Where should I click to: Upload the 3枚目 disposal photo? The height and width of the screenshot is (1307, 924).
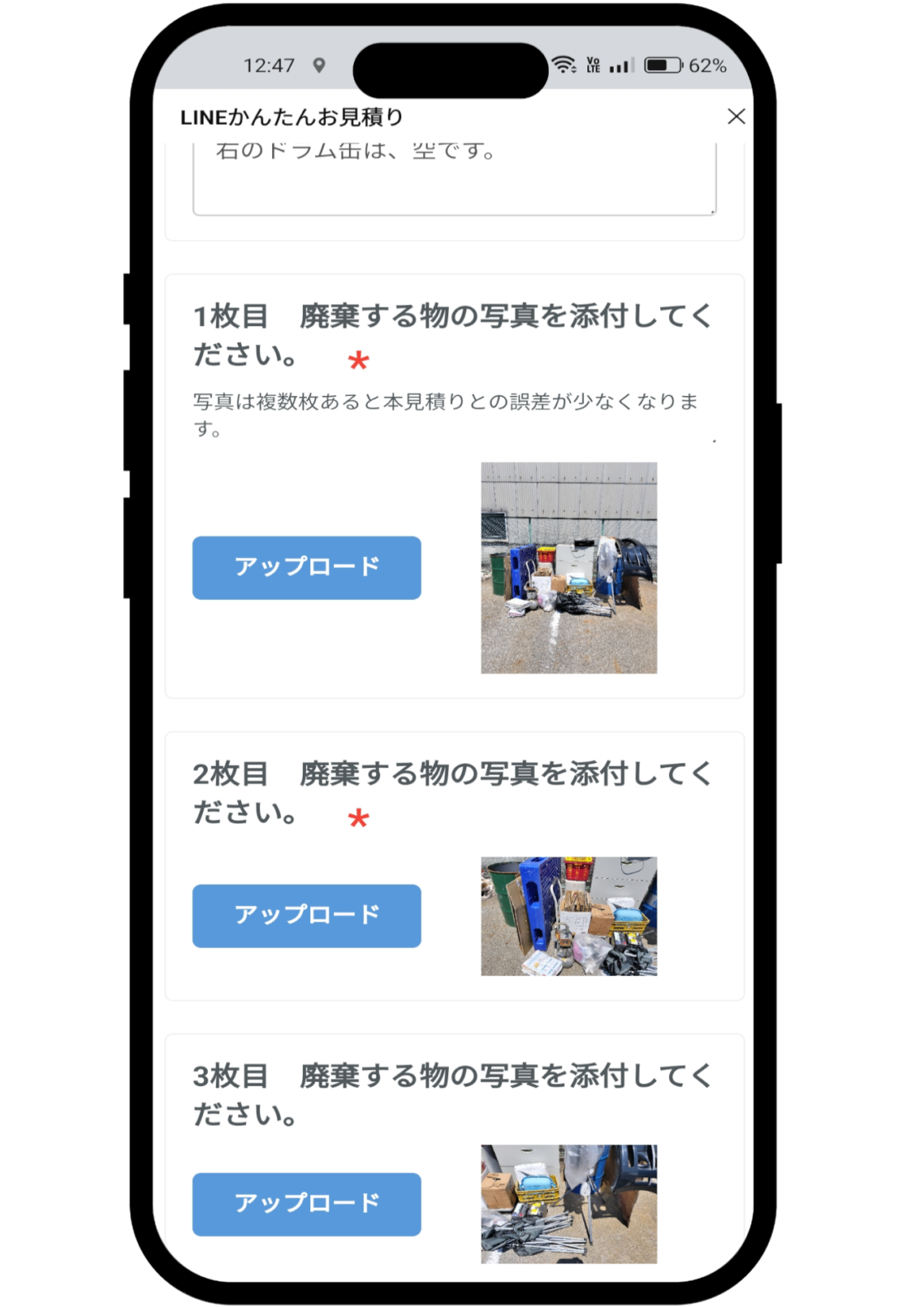[306, 1204]
